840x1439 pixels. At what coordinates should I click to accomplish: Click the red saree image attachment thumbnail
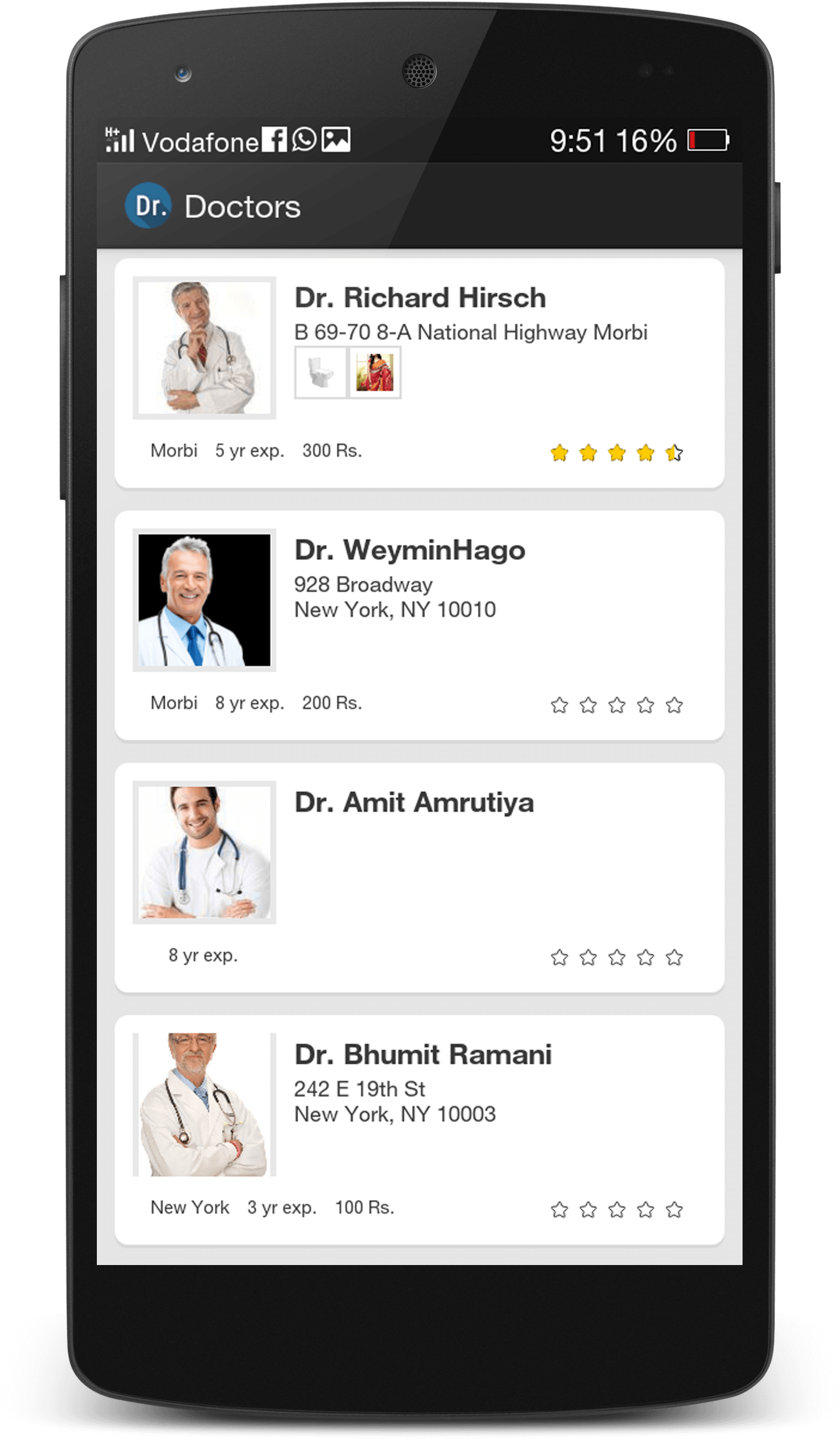click(375, 372)
